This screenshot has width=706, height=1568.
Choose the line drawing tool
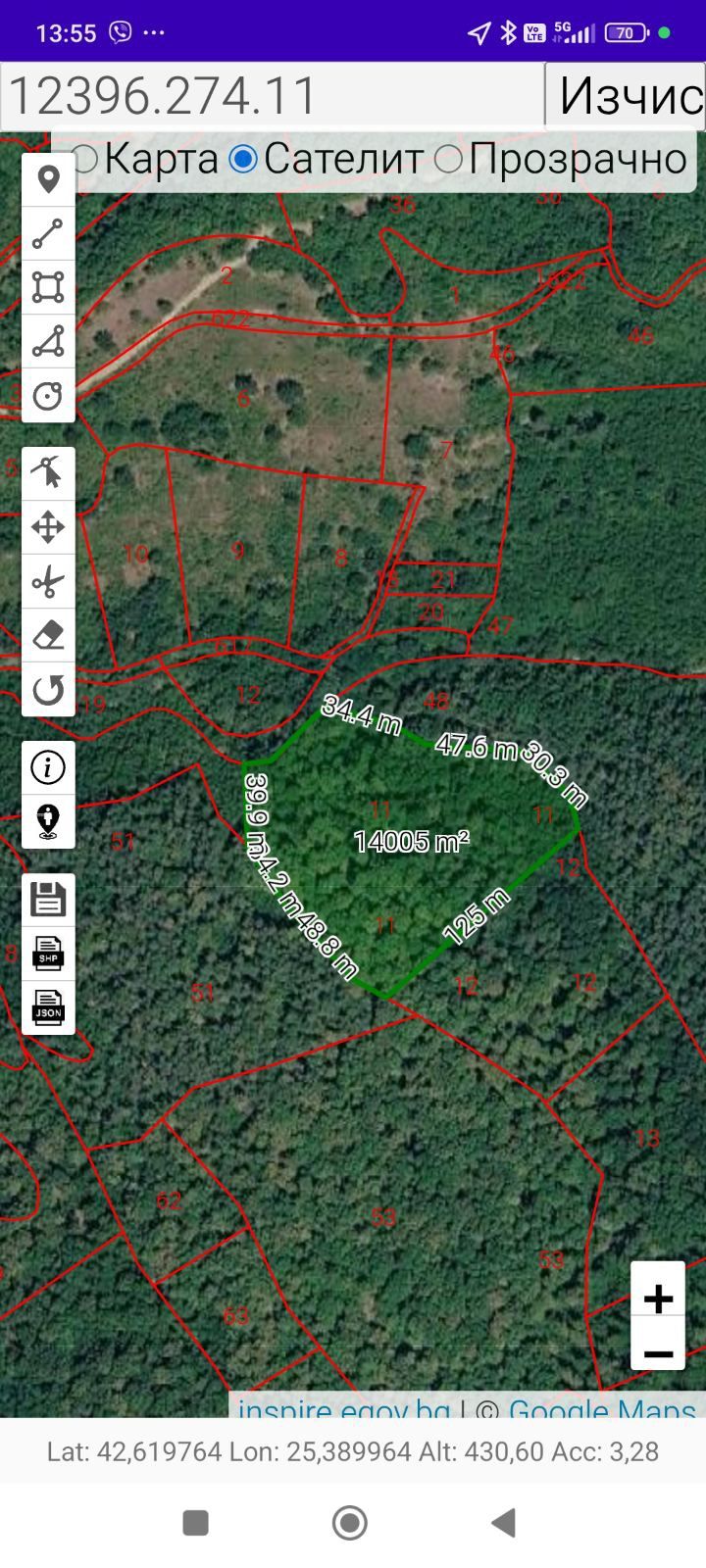coord(48,234)
